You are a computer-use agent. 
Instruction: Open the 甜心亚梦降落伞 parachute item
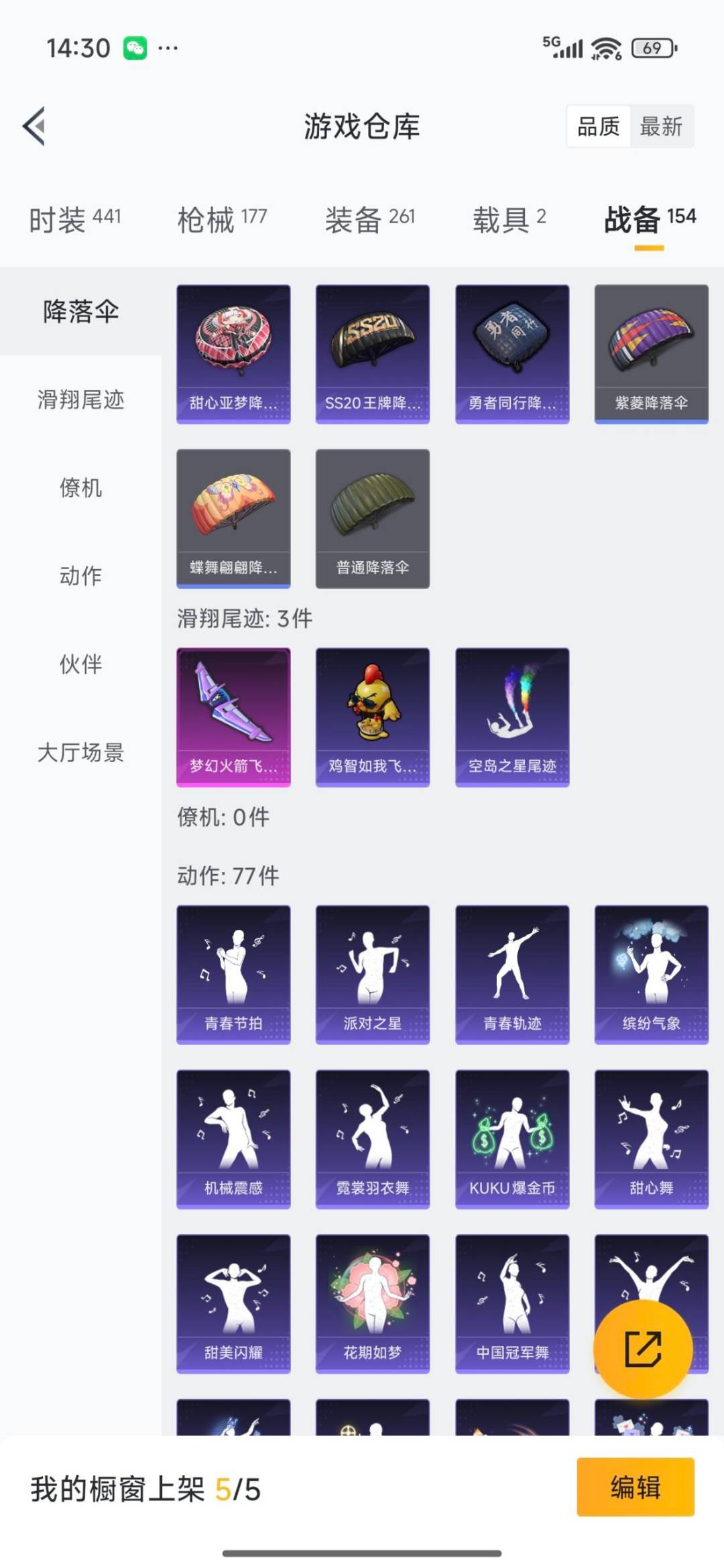coord(233,355)
